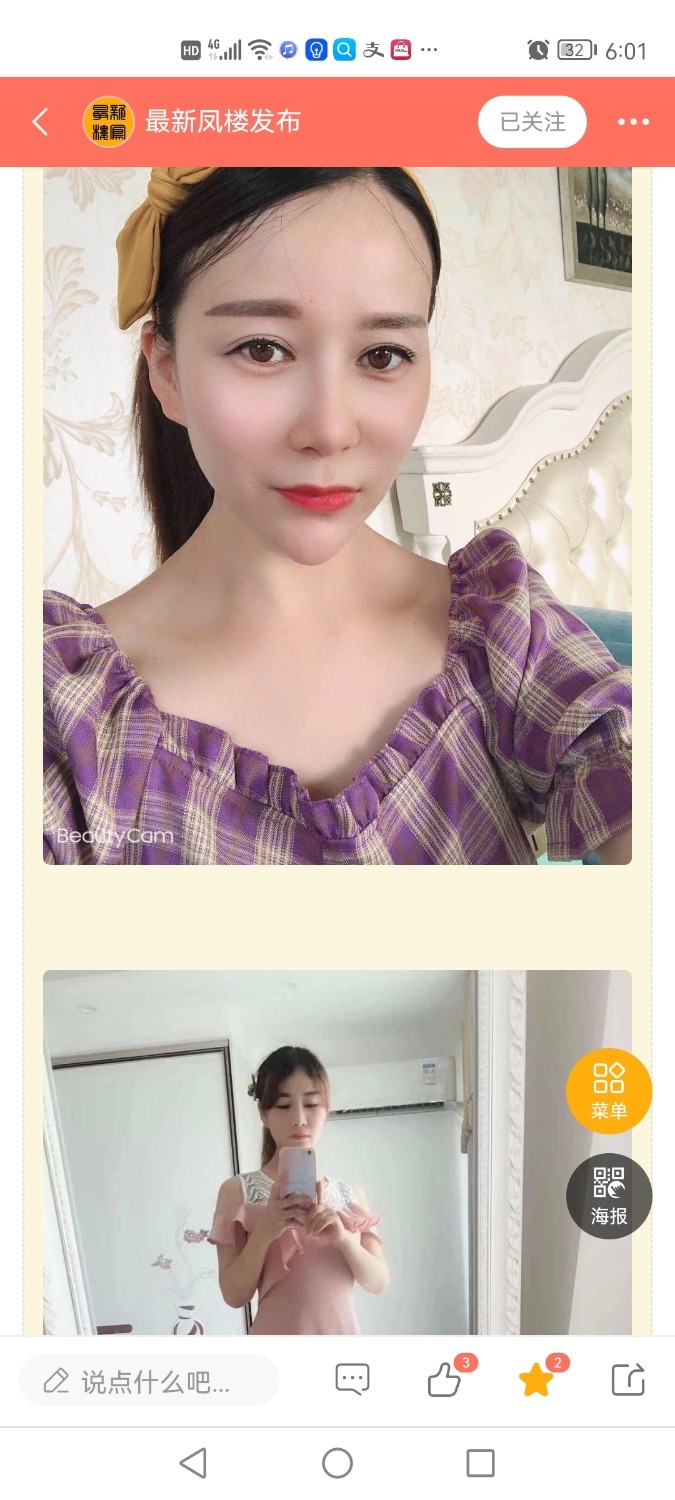Tap the 说点什么吧 comment field

(148, 1382)
